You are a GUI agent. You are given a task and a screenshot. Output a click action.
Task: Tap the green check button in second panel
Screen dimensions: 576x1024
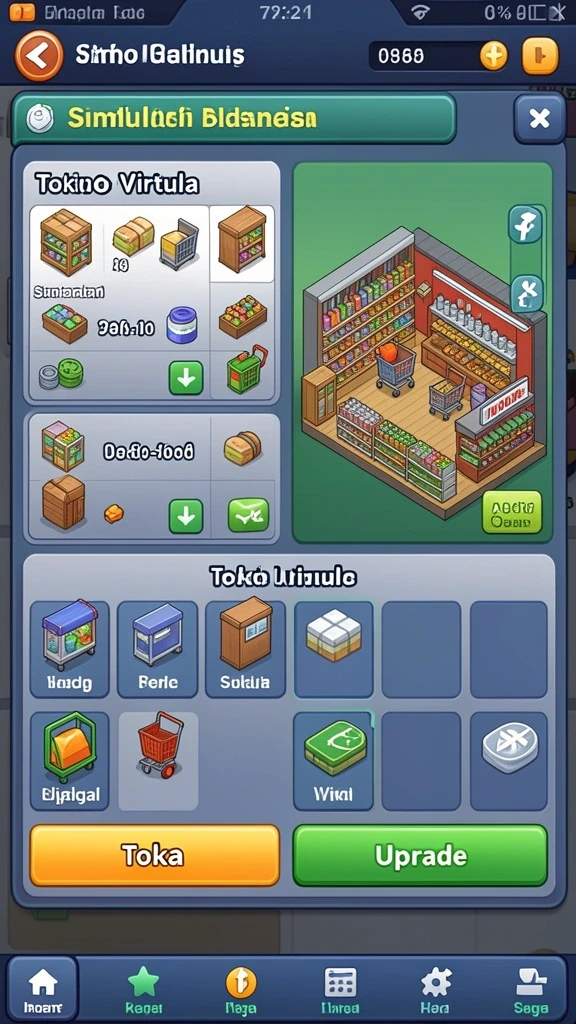pos(248,515)
